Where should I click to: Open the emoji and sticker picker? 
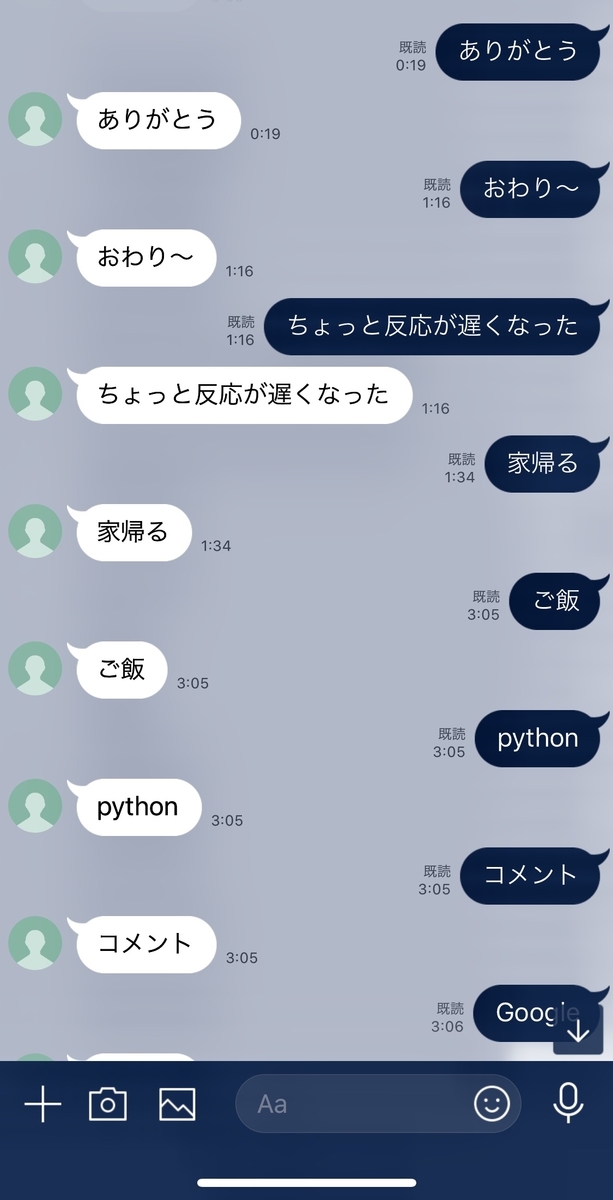coord(491,1104)
